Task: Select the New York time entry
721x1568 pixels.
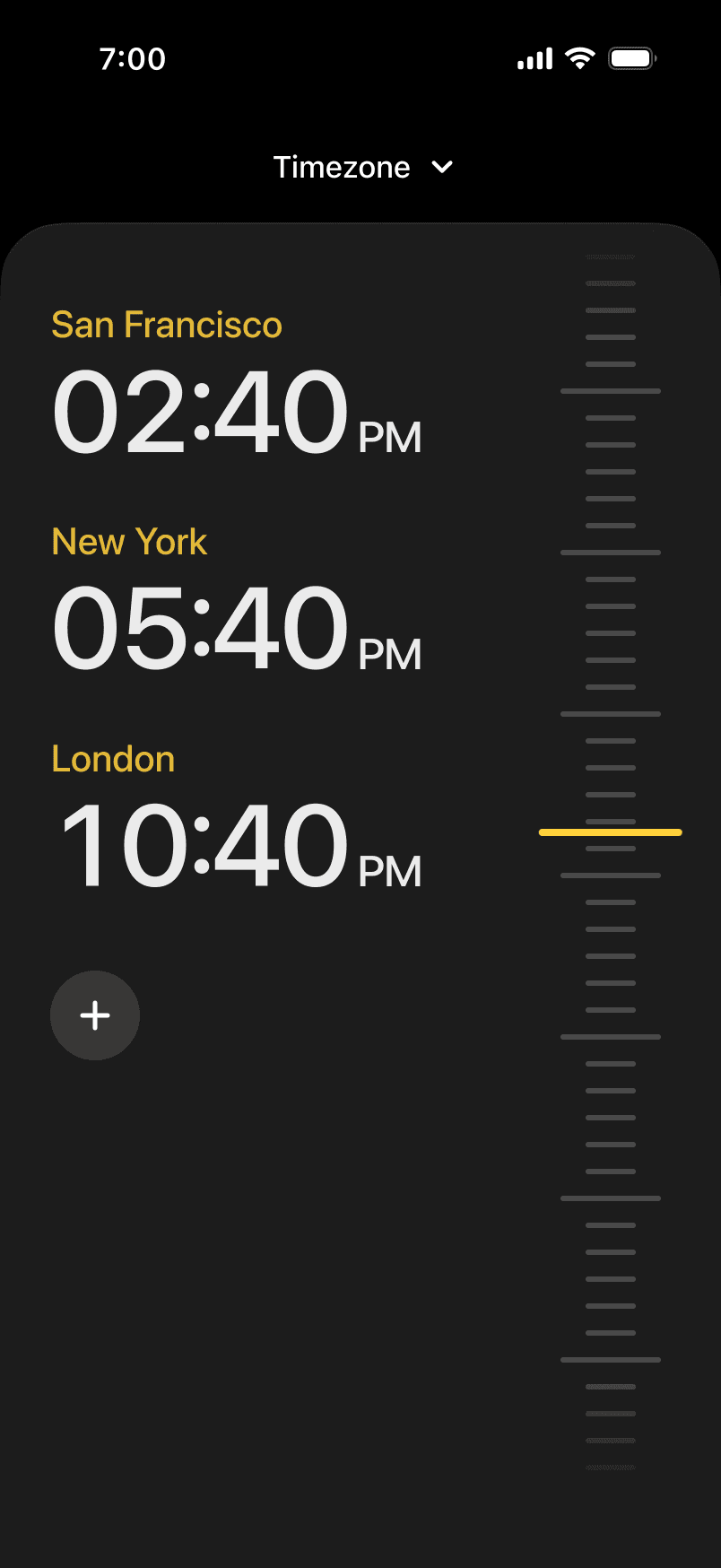Action: tap(237, 600)
